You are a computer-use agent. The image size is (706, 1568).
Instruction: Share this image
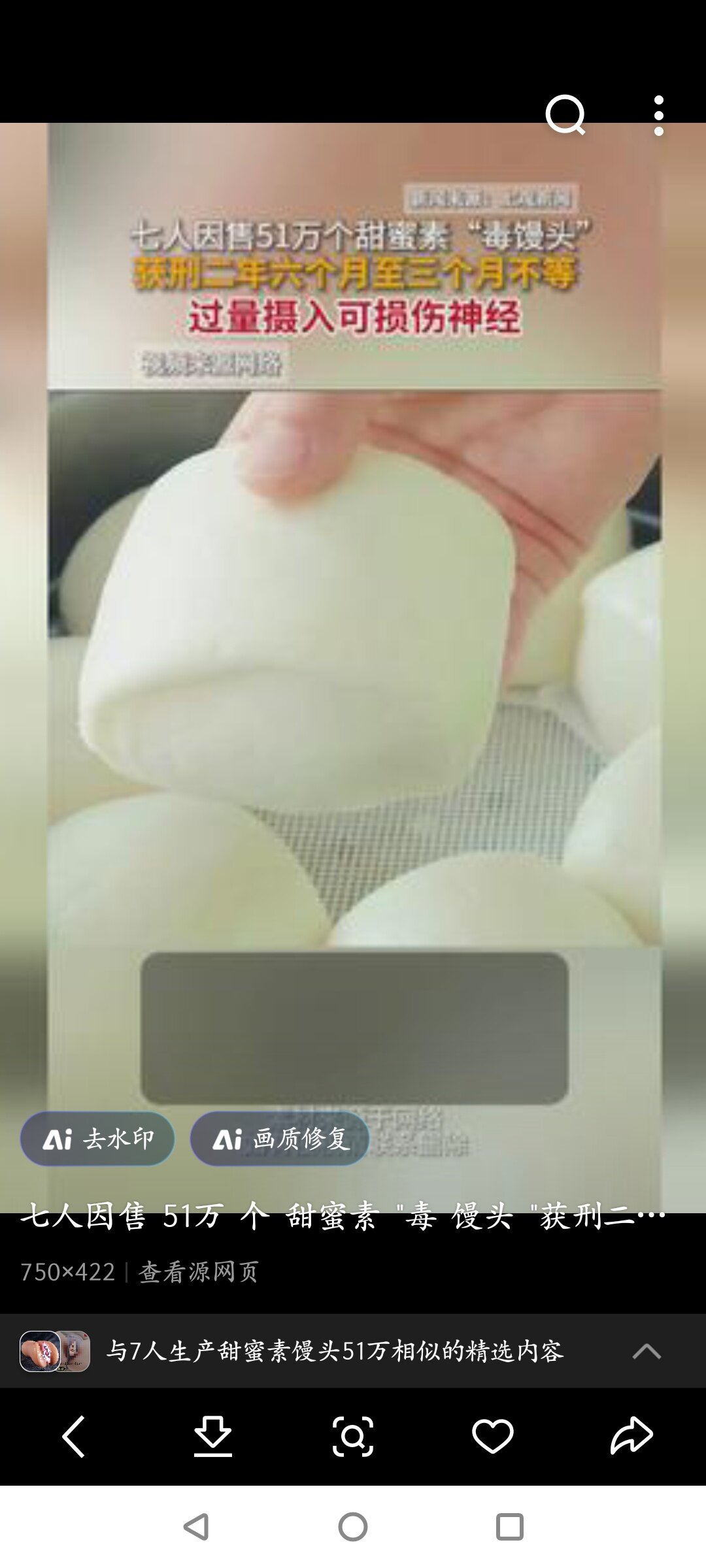coord(631,1436)
